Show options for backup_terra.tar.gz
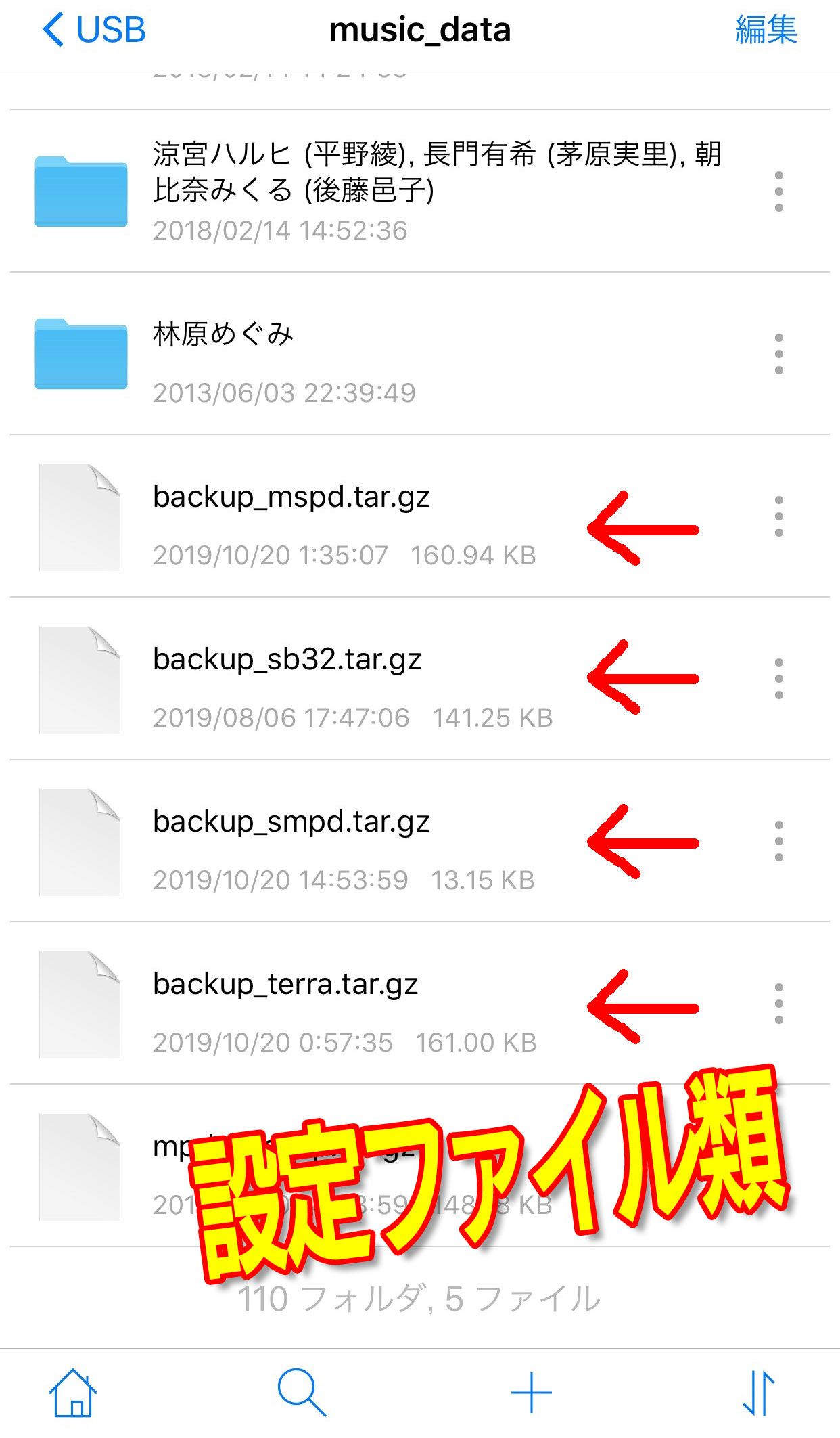Image resolution: width=840 pixels, height=1438 pixels. coord(778,1003)
